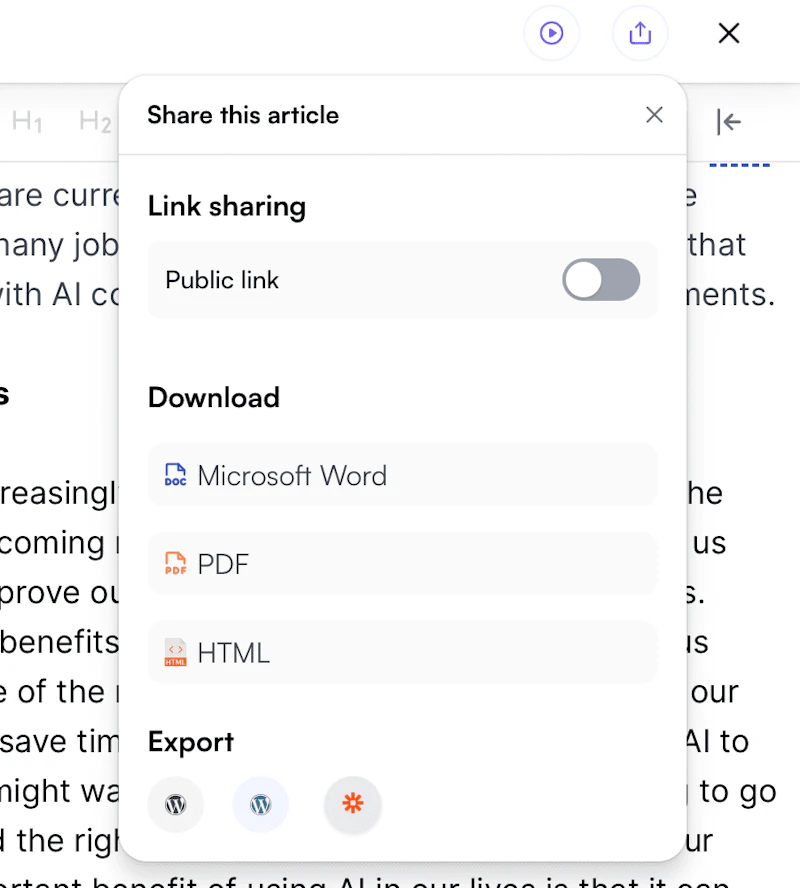
Task: Dismiss the Share this article dialog
Action: [x=654, y=115]
